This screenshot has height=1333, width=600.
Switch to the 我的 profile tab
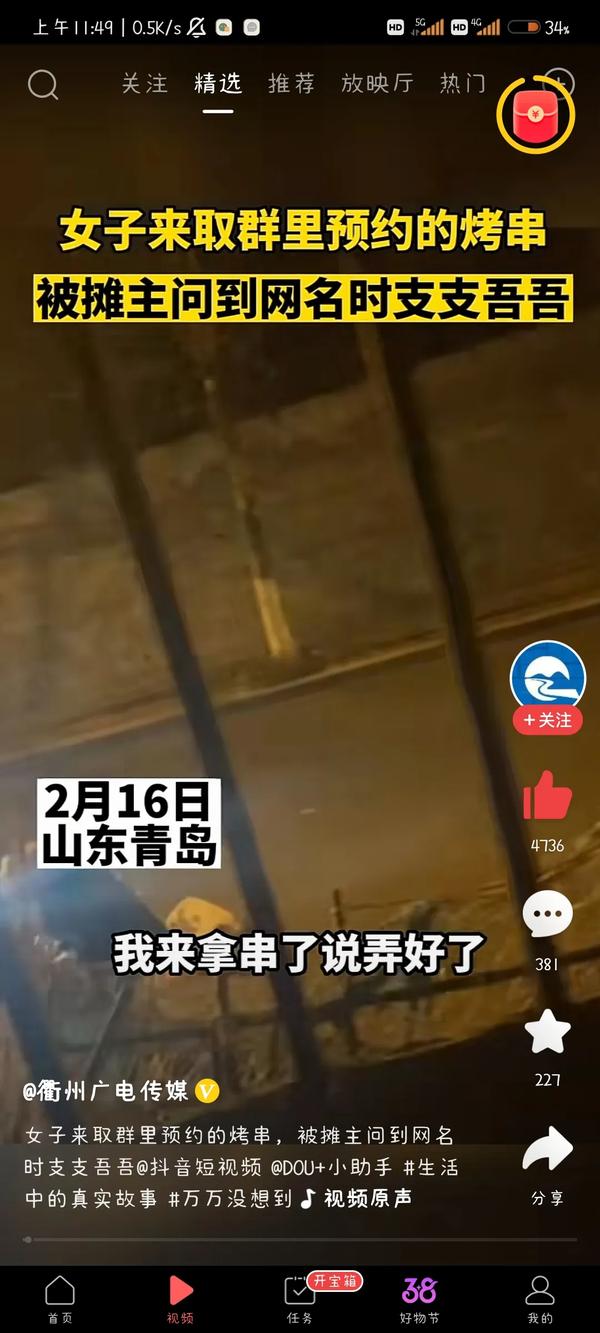tap(540, 1300)
